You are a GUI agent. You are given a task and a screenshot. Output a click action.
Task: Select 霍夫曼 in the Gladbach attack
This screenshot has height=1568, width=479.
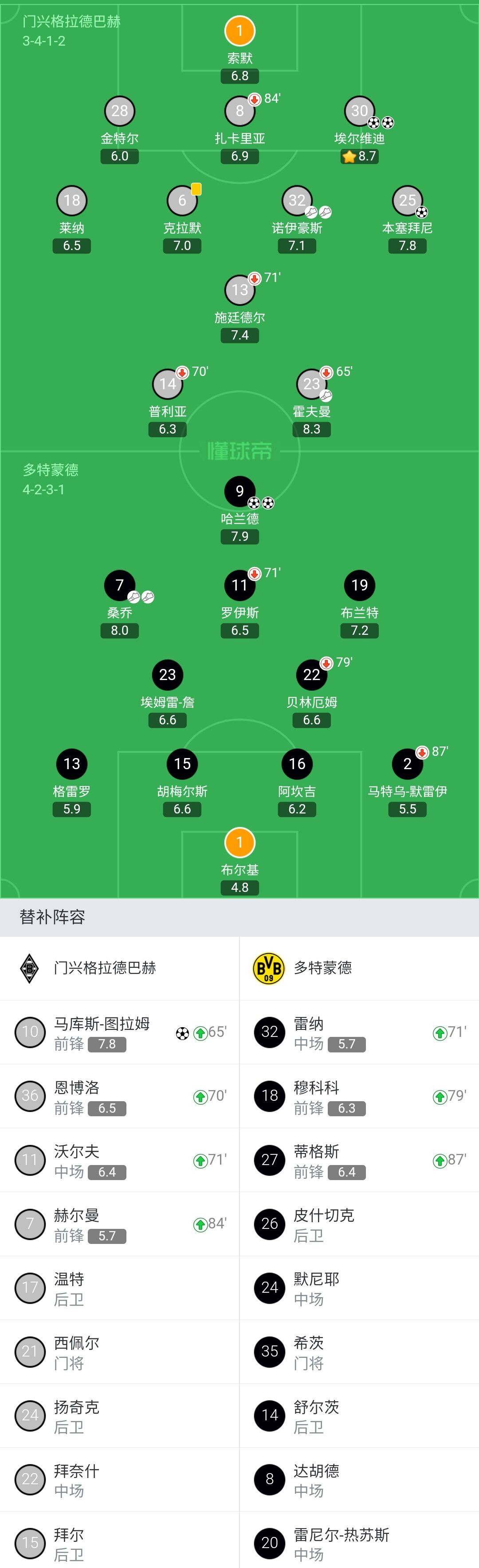[x=311, y=384]
